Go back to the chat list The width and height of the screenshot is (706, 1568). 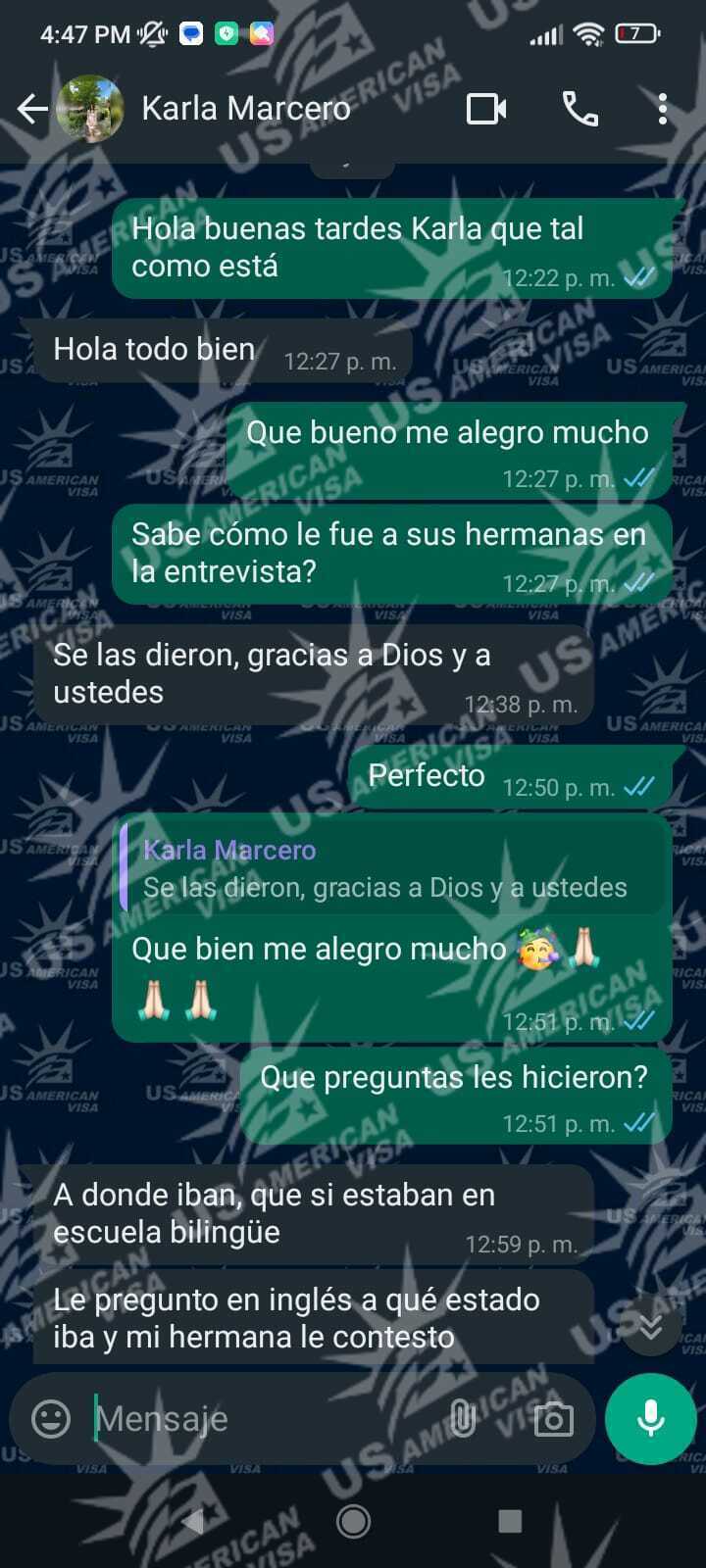(32, 109)
